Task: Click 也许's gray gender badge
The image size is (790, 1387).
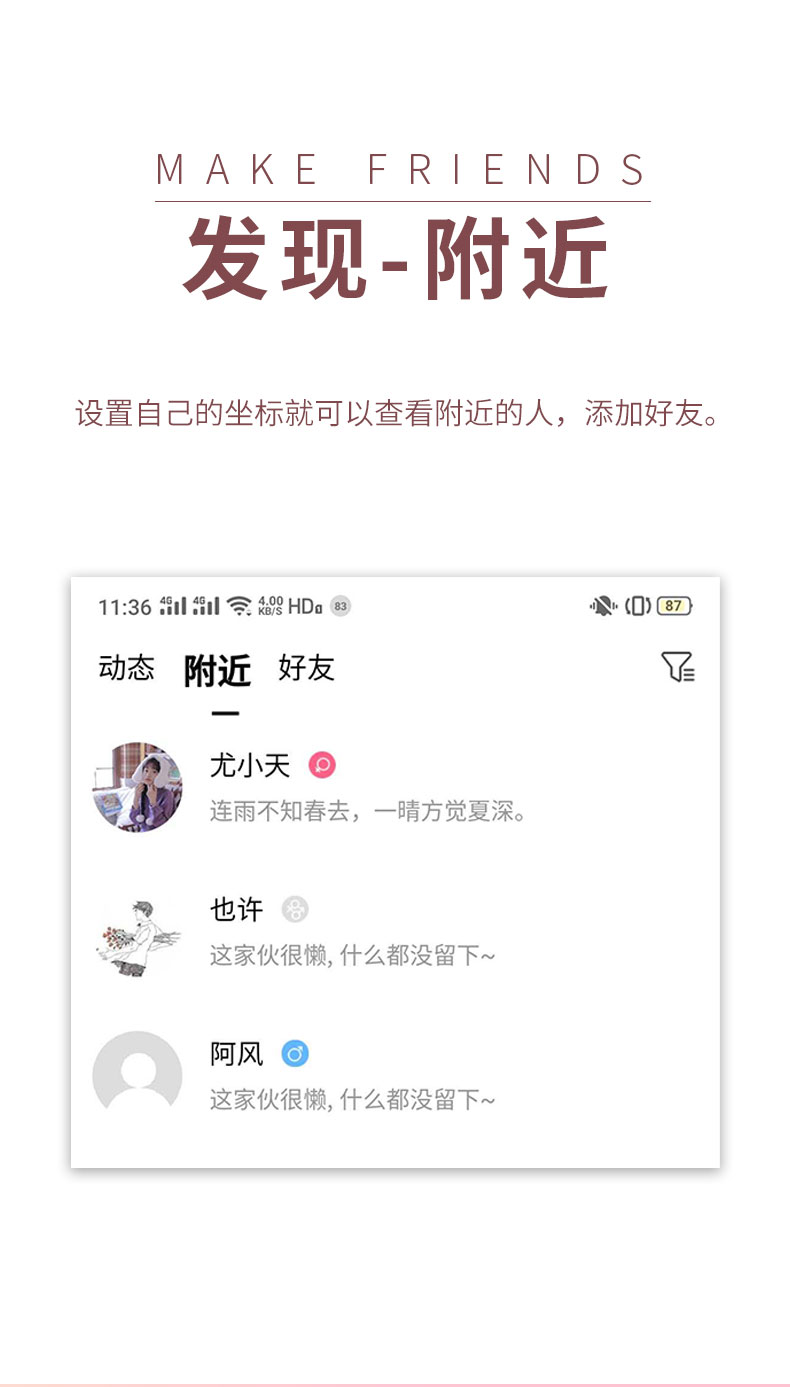Action: click(x=294, y=909)
